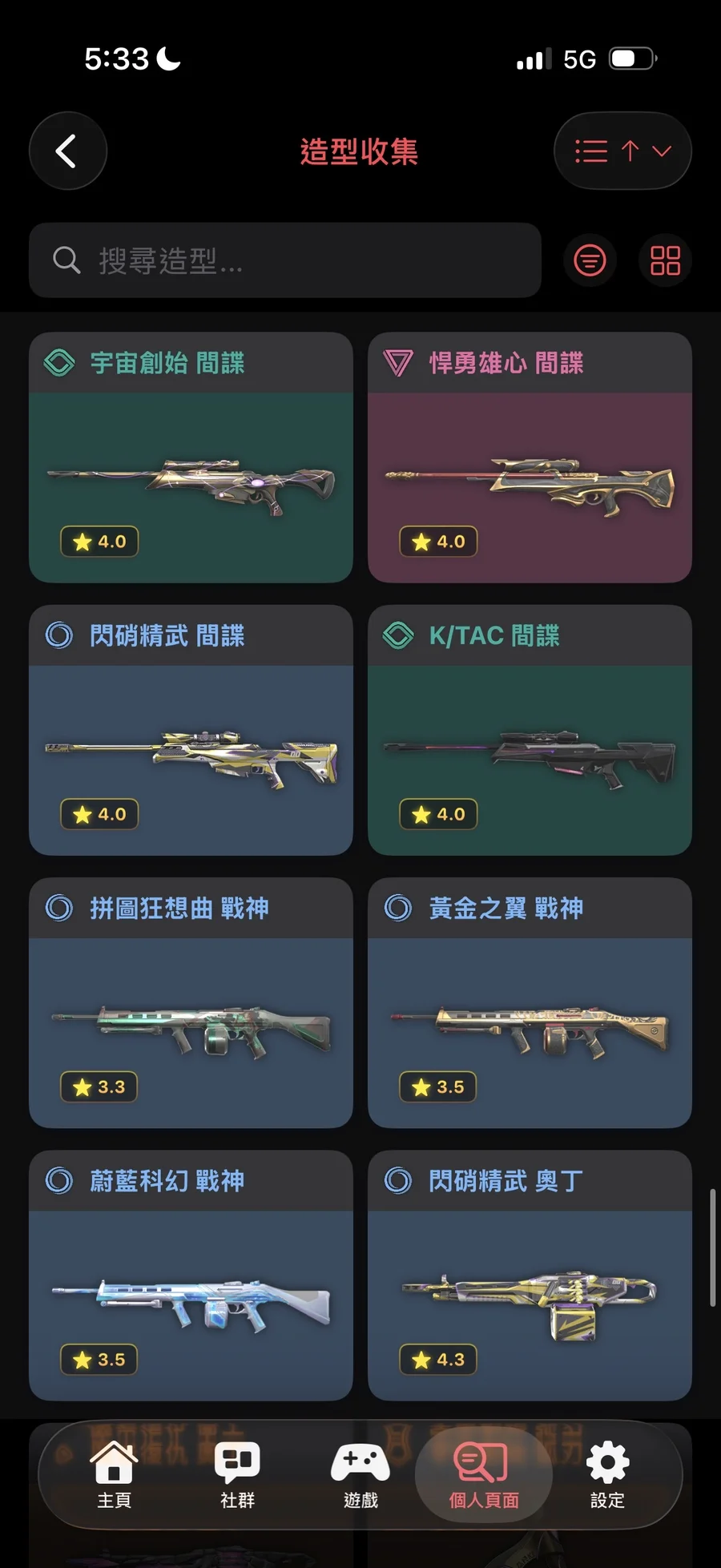Select the 個人頁面 tab

click(483, 1474)
